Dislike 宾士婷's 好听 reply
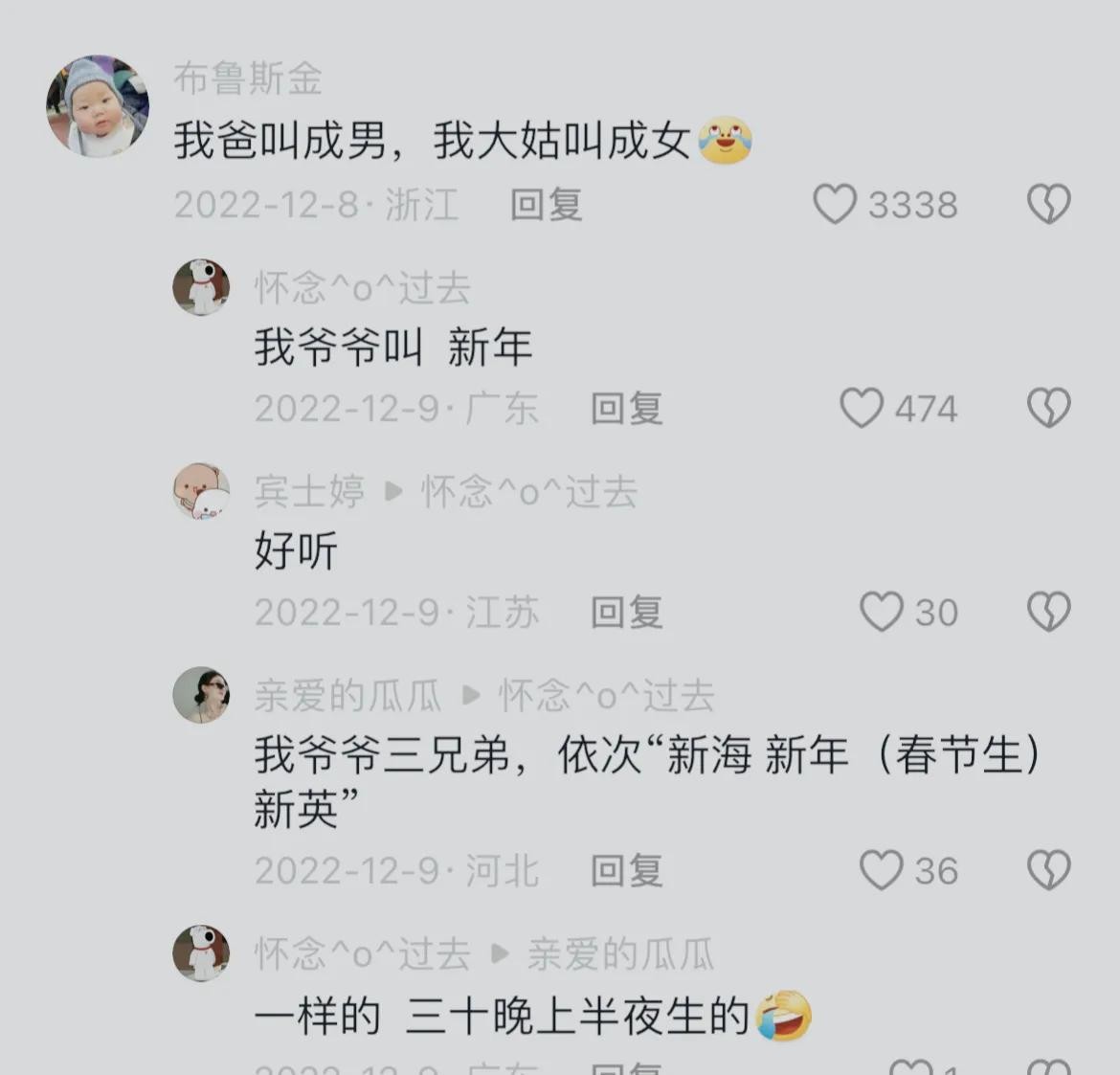1120x1075 pixels. (x=1048, y=613)
